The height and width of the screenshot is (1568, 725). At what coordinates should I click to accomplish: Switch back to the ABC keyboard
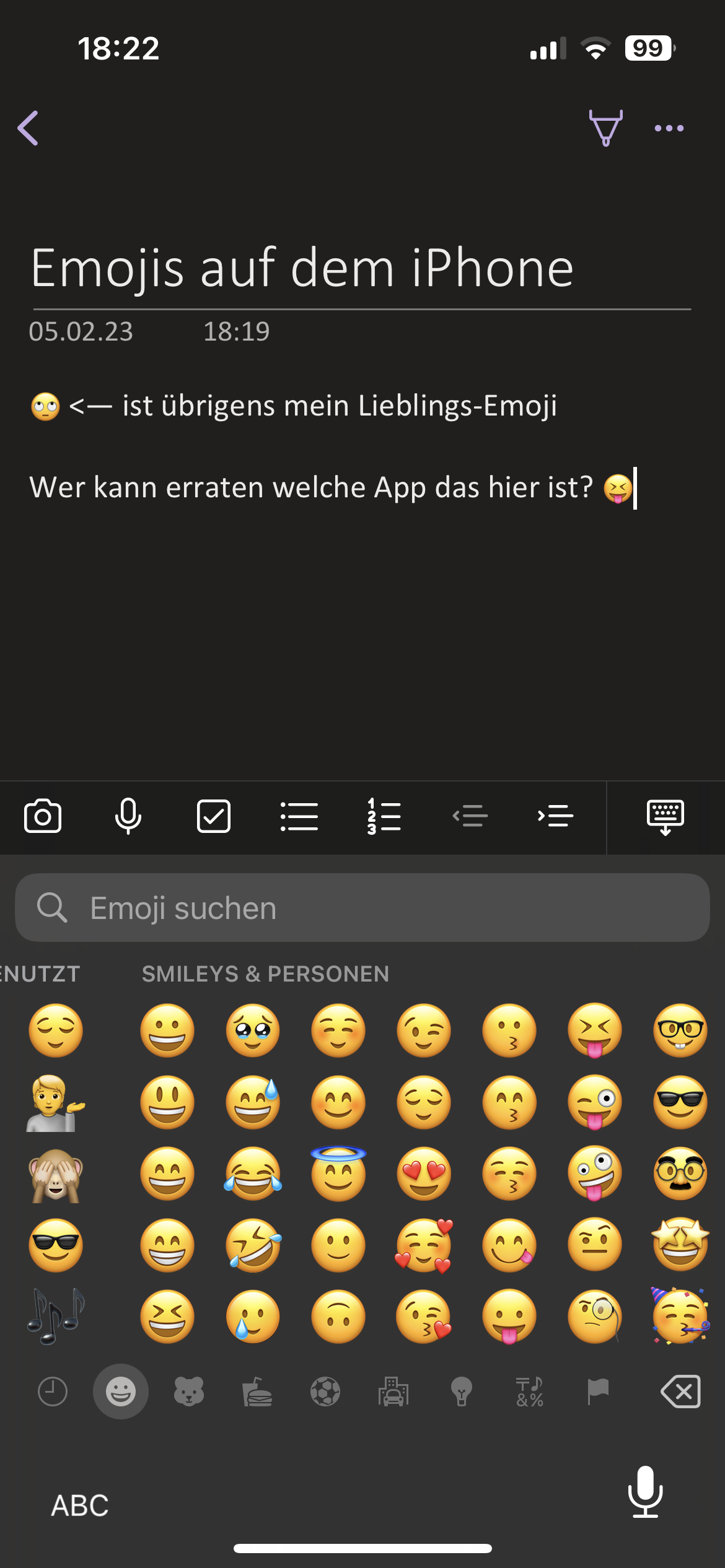tap(80, 1505)
